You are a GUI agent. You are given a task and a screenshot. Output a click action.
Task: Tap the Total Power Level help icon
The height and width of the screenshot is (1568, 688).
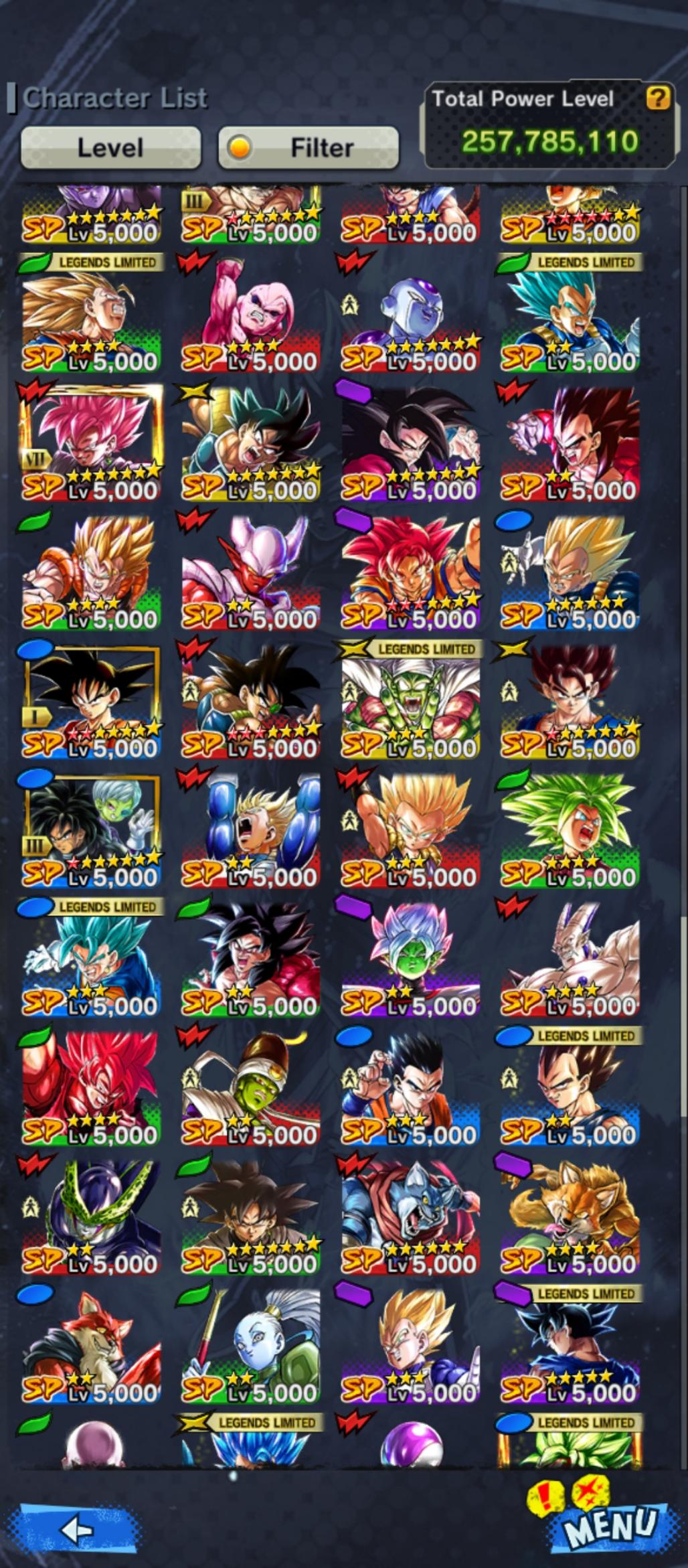657,99
